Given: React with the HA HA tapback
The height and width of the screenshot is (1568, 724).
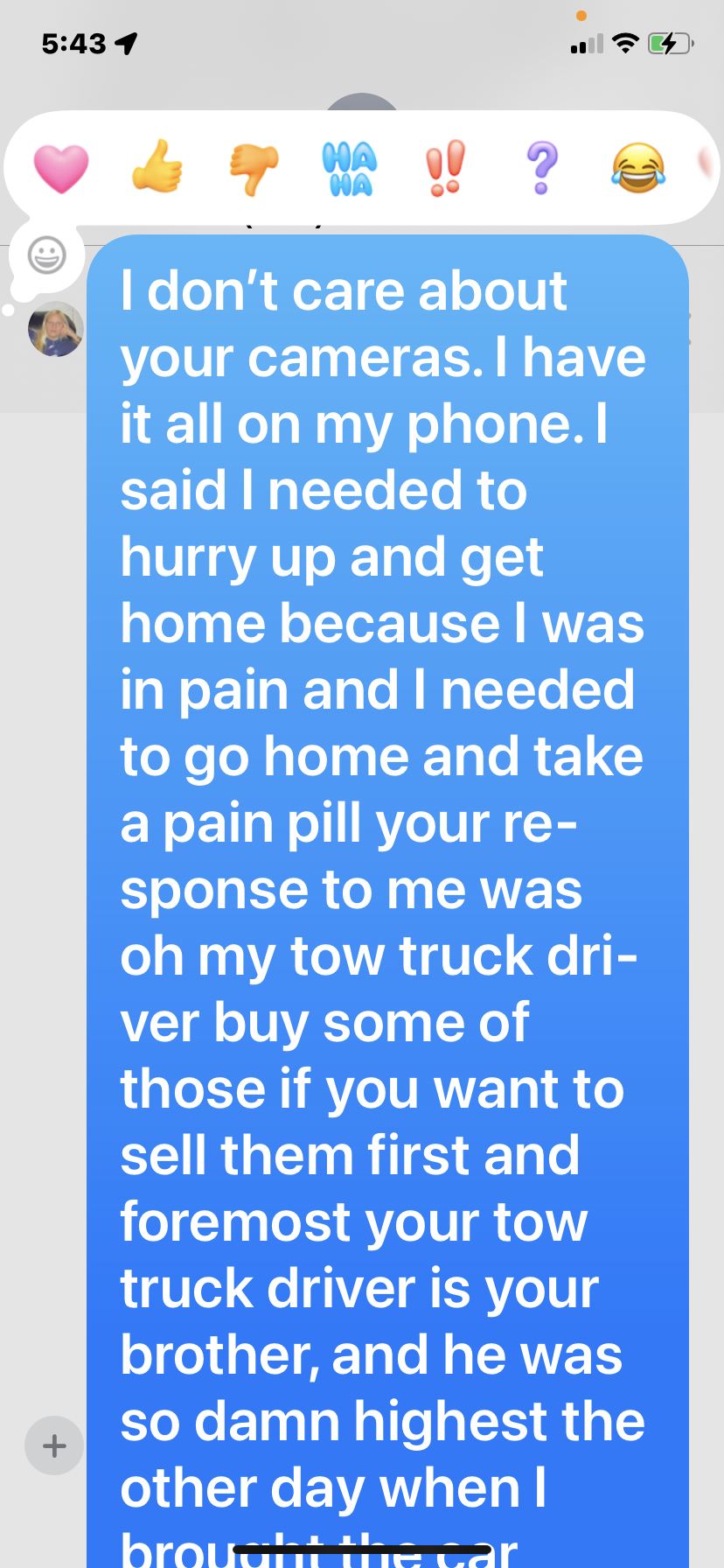Looking at the screenshot, I should click(350, 168).
